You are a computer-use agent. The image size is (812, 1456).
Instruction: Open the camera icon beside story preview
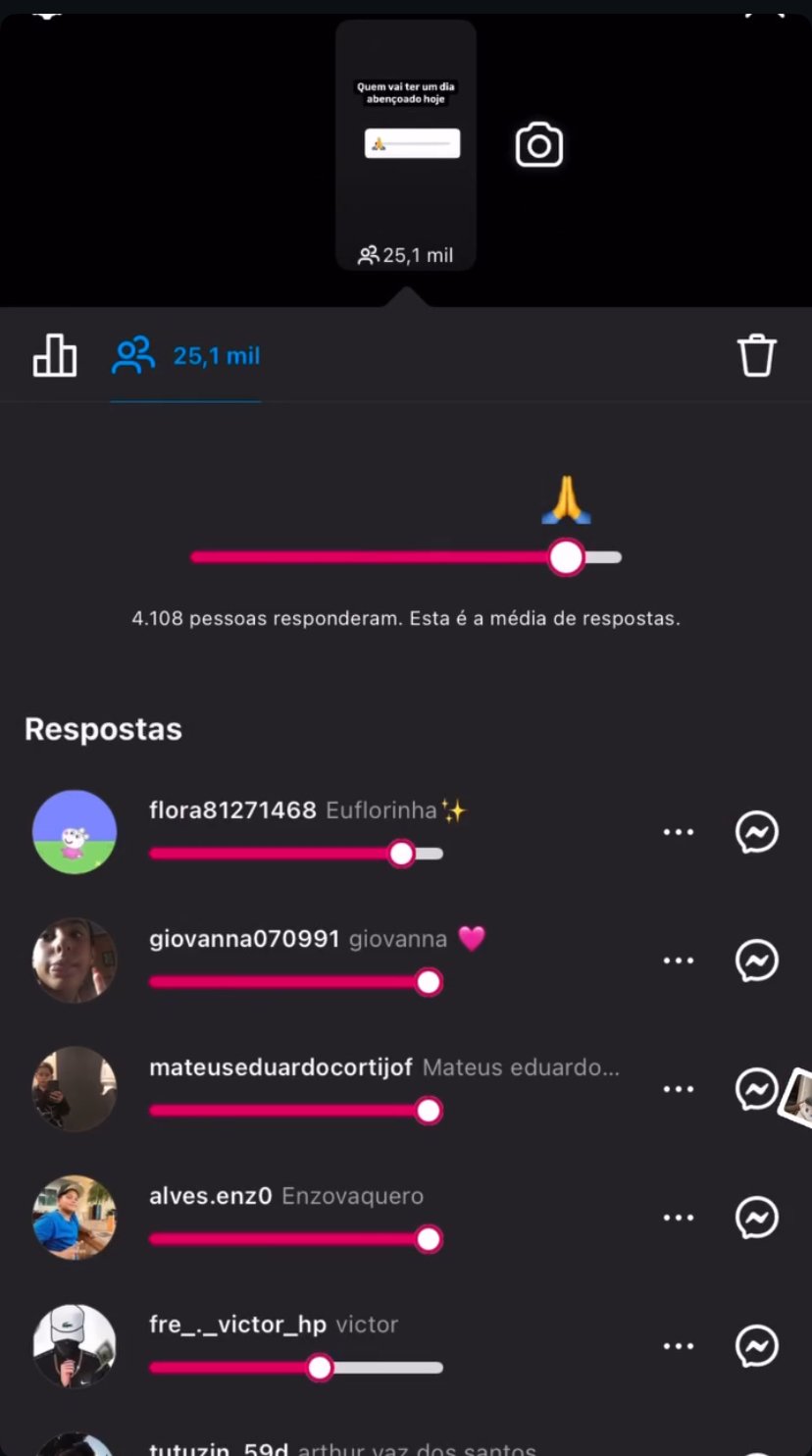[539, 145]
